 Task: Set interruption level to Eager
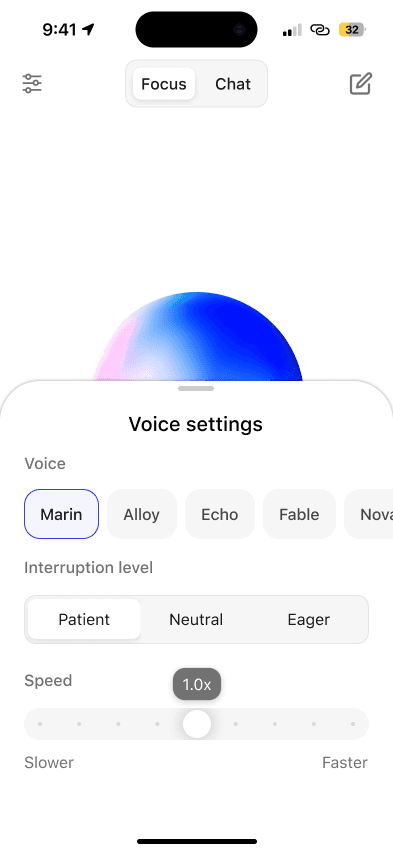(309, 619)
